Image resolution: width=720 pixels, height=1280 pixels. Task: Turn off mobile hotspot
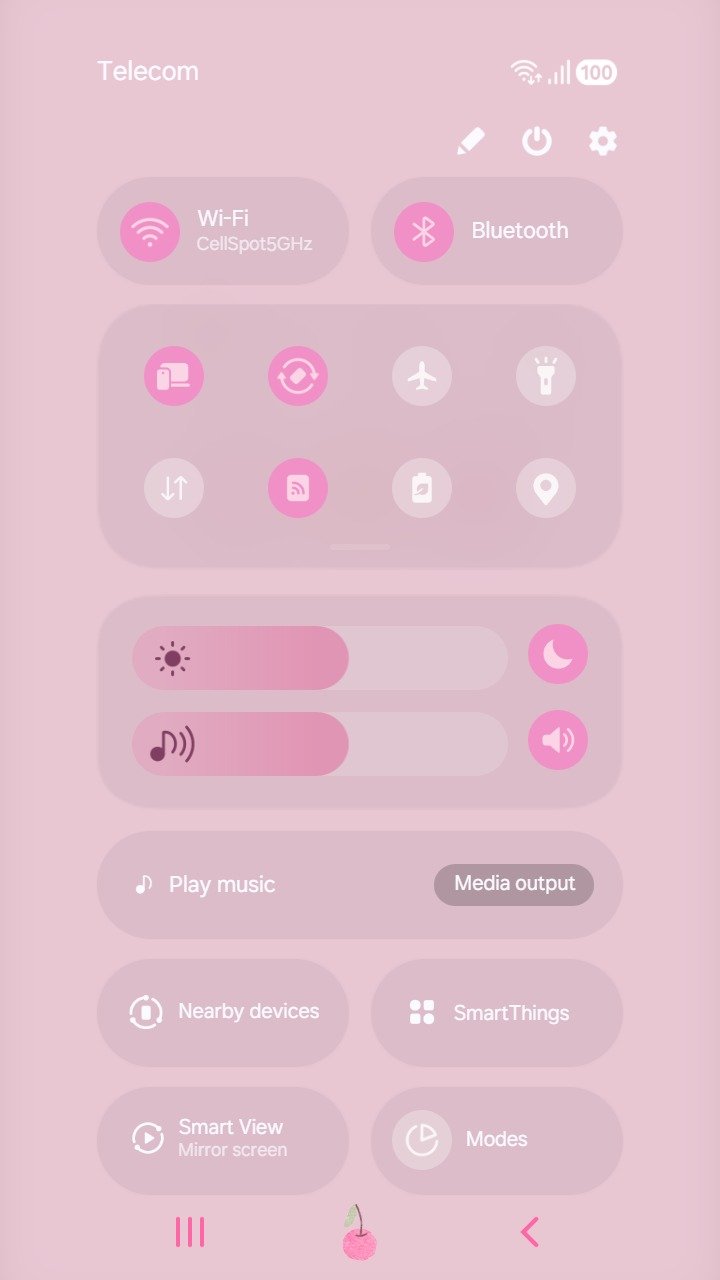[x=298, y=488]
